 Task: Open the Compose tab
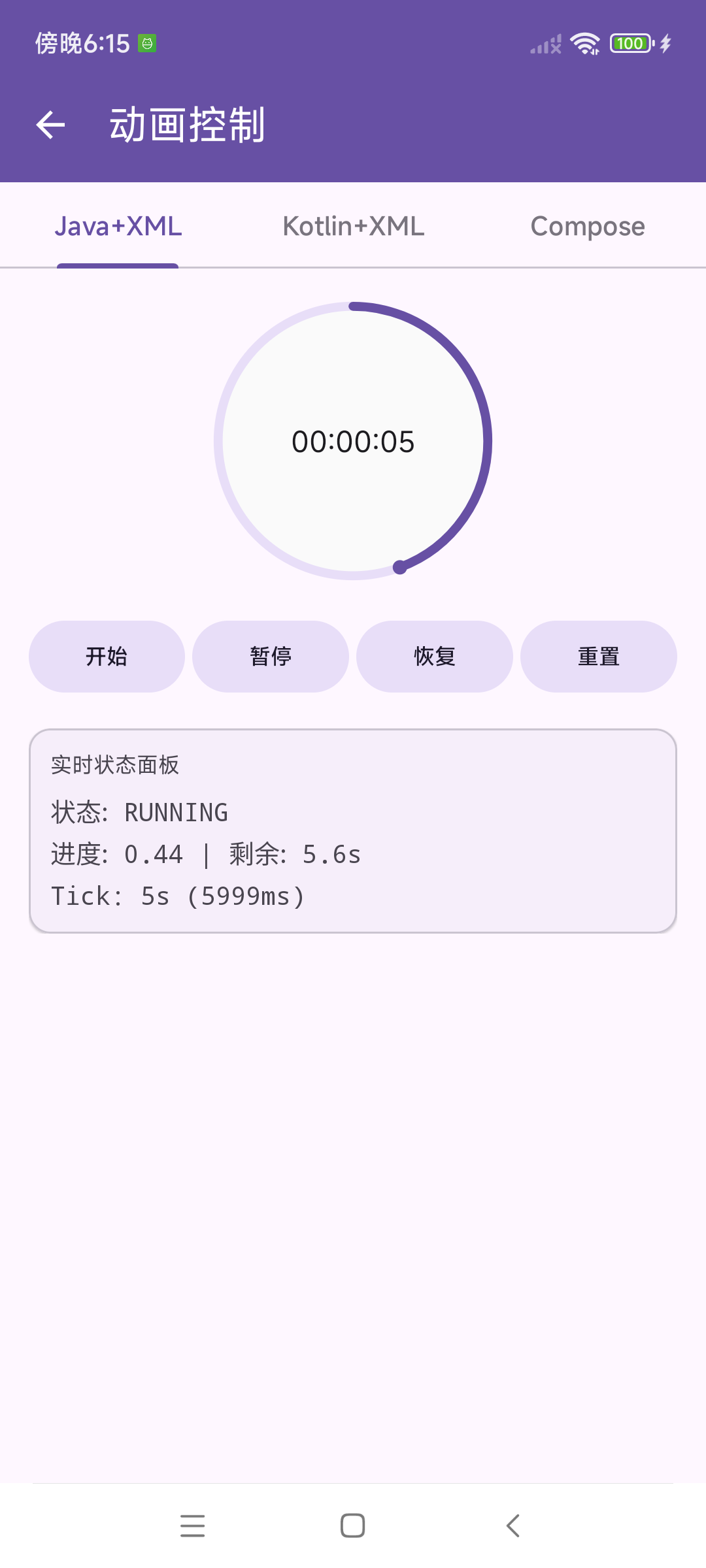point(587,225)
